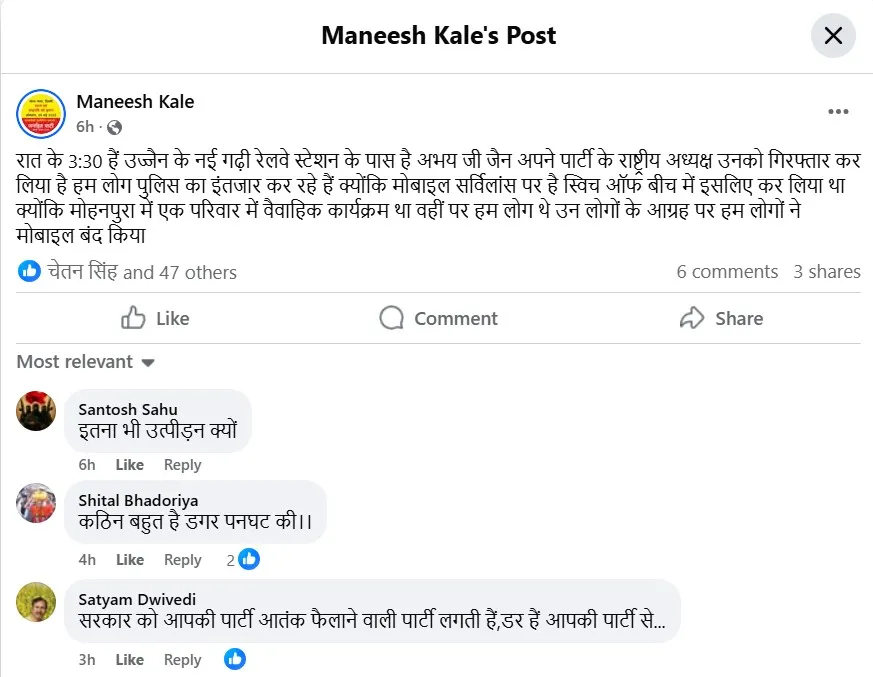
Task: Reply to Santosh Sahu's comment
Action: click(x=182, y=465)
